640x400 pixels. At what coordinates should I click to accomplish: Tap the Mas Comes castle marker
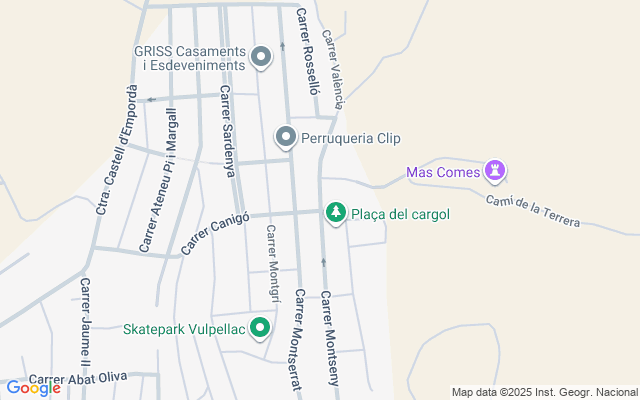[494, 171]
